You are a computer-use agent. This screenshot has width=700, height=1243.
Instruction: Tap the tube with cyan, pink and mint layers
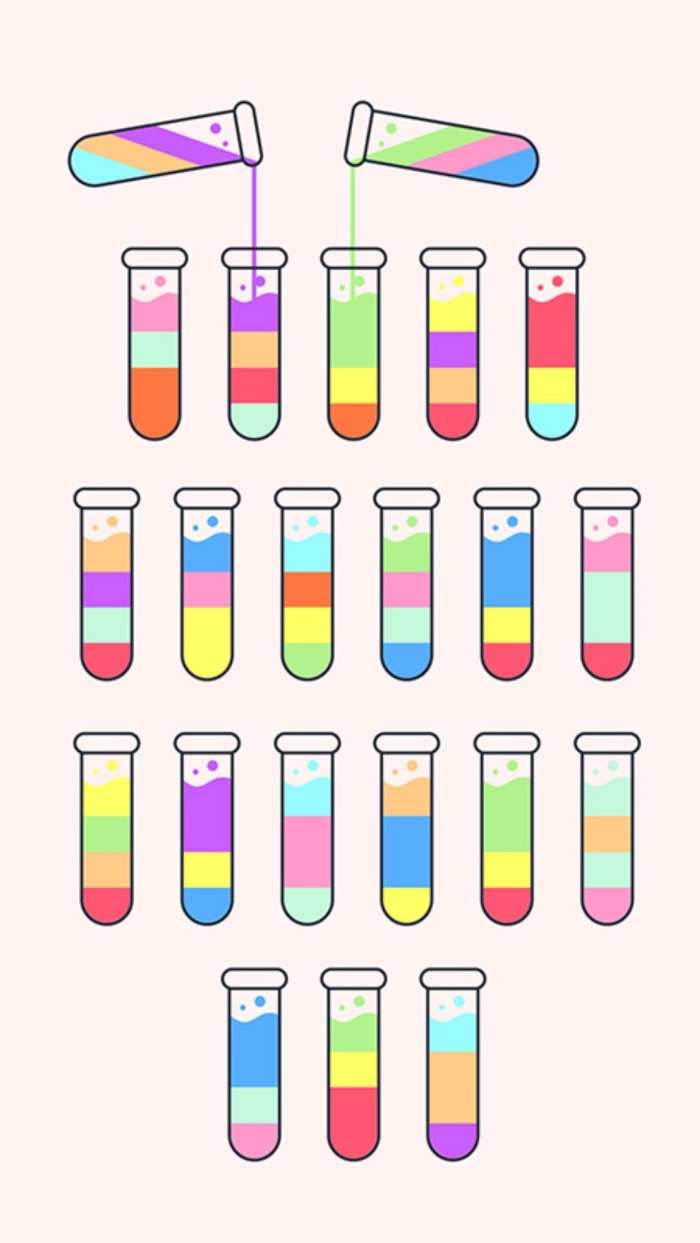tap(307, 835)
